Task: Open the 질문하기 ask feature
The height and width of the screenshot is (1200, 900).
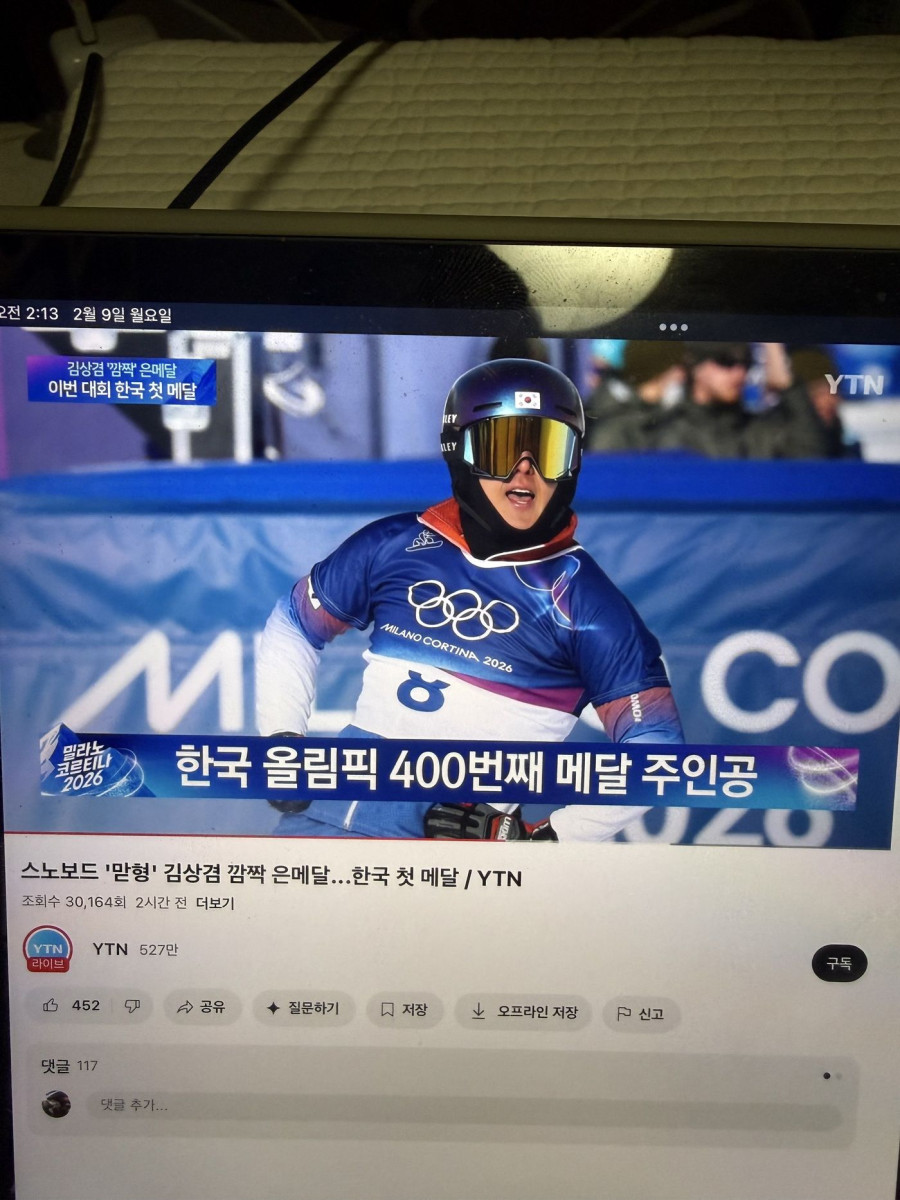Action: tap(302, 1009)
